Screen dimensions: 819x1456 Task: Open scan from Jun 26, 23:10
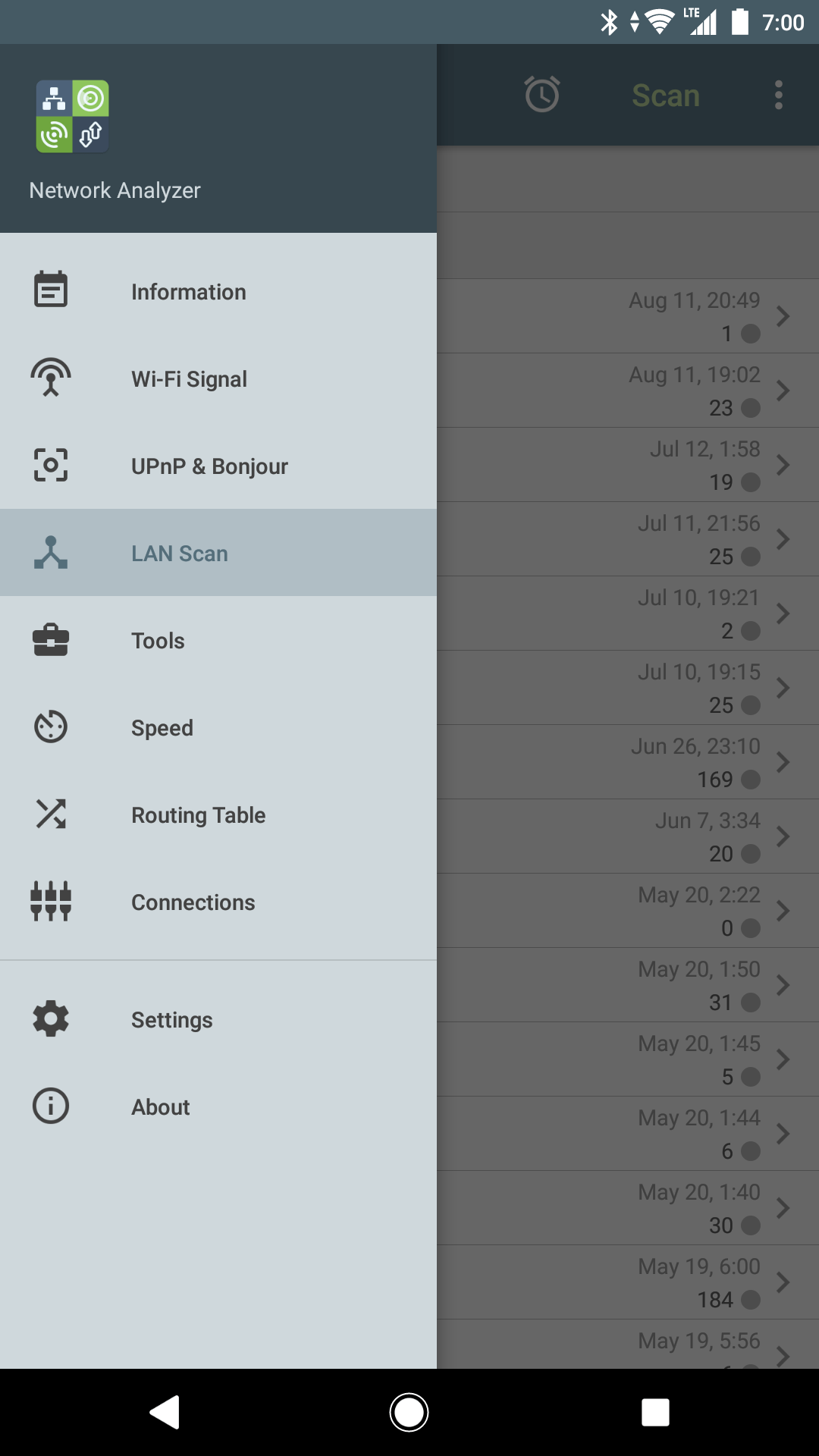[628, 762]
